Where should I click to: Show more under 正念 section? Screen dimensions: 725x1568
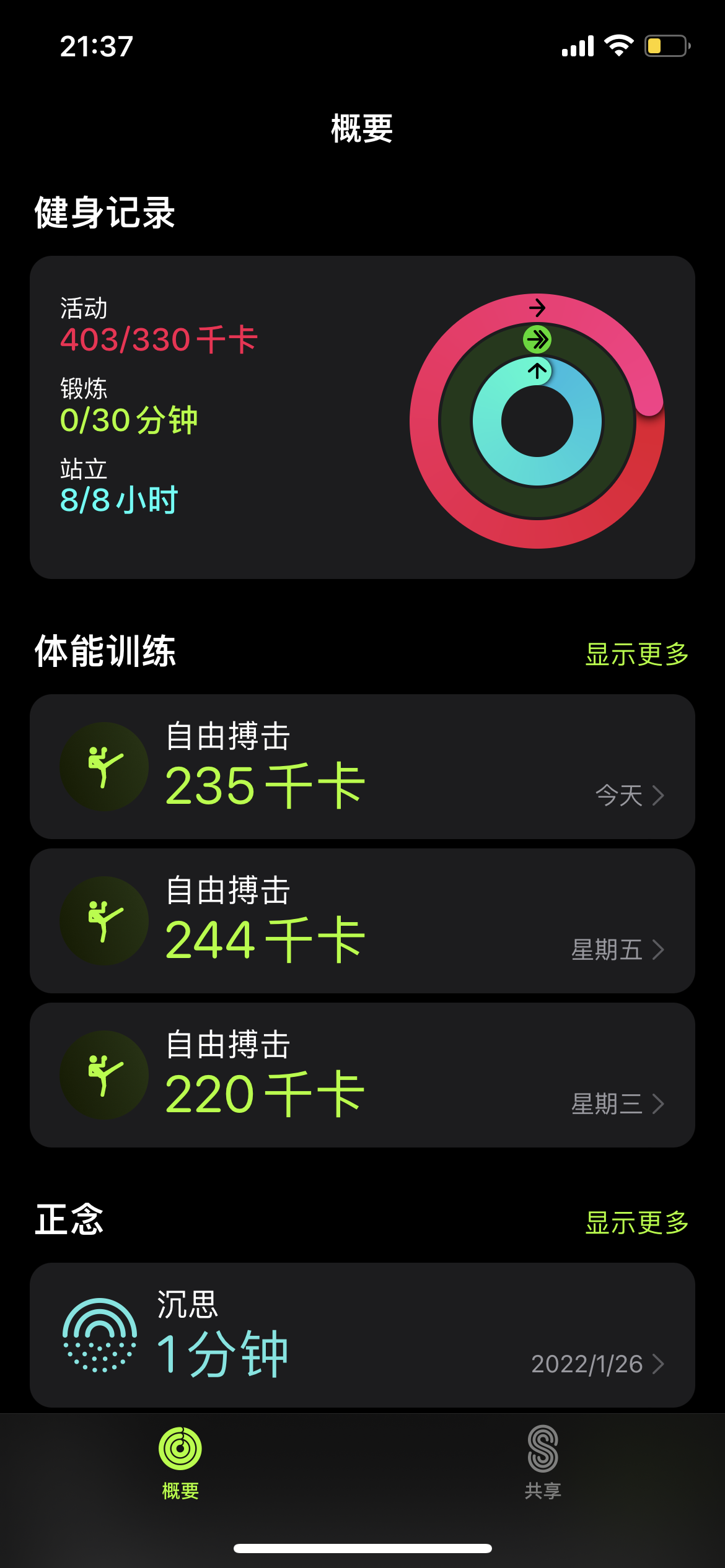pos(636,1222)
